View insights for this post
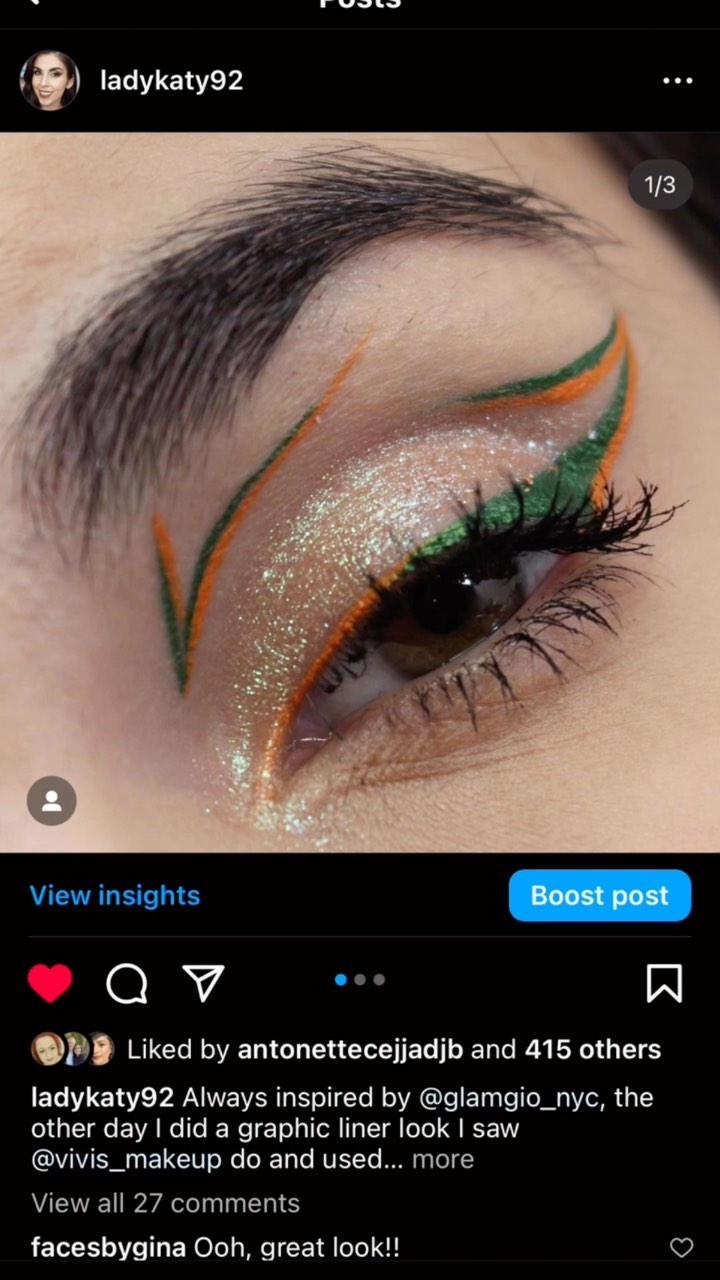720x1280 pixels. pyautogui.click(x=115, y=895)
